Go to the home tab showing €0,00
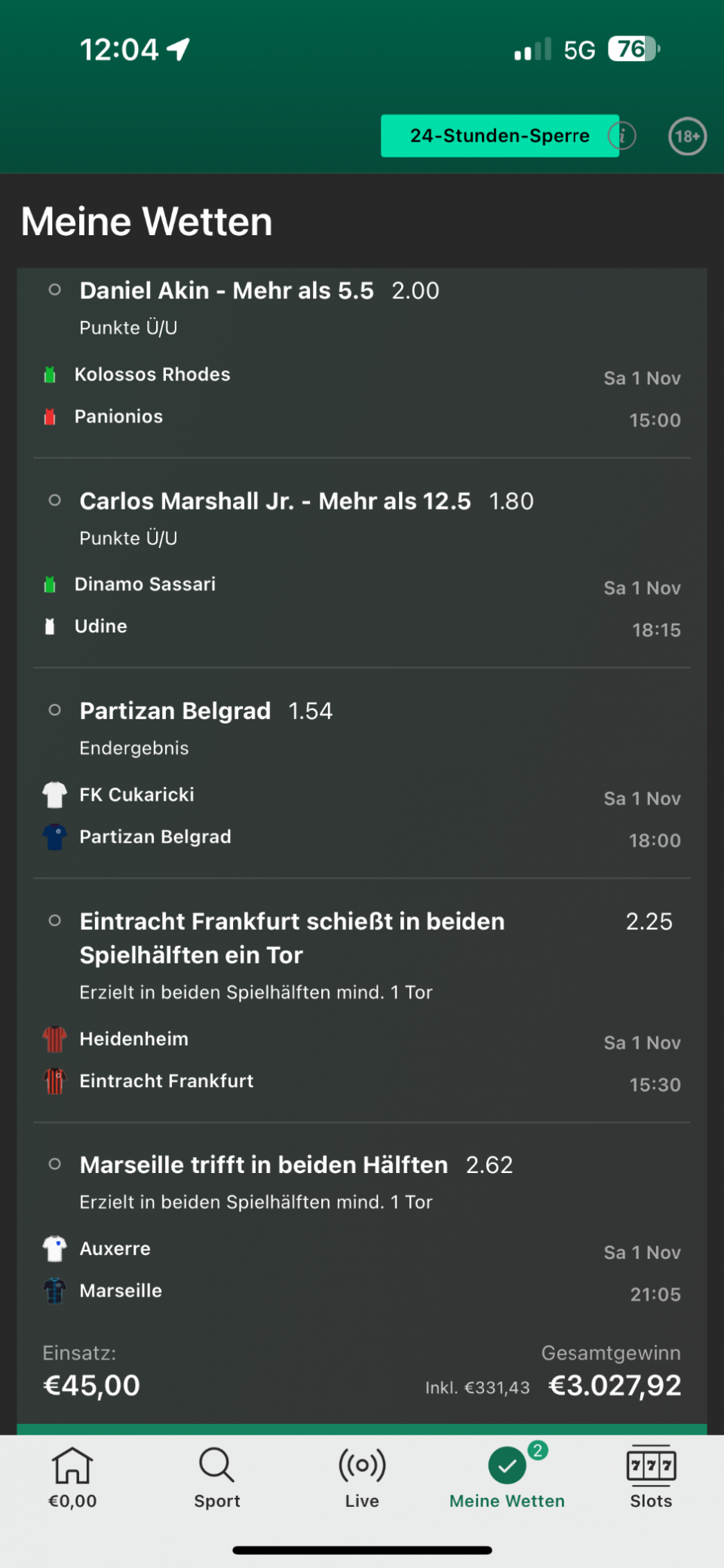724x1568 pixels. point(72,1478)
